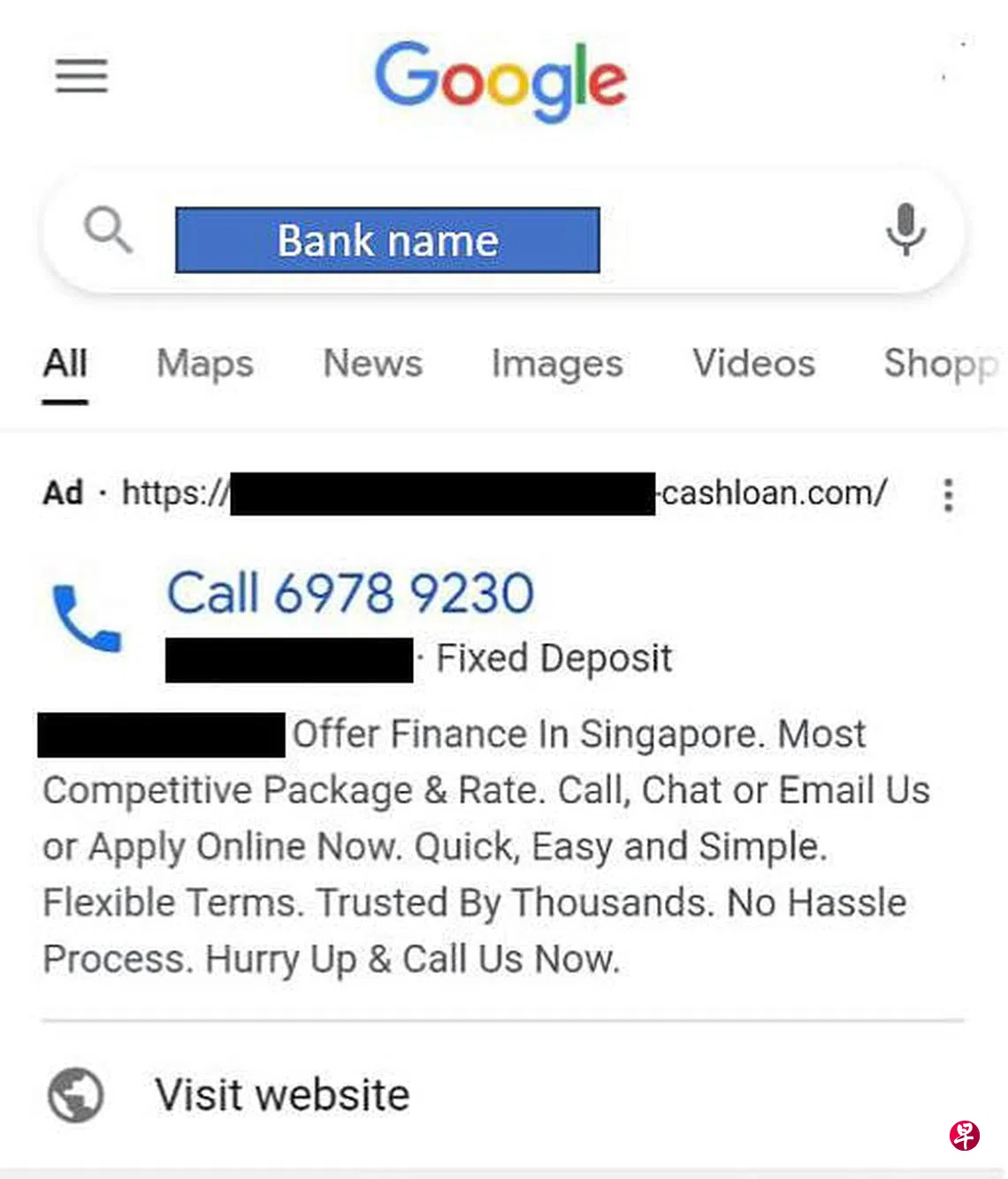
Task: Switch to the News tab
Action: coord(372,364)
